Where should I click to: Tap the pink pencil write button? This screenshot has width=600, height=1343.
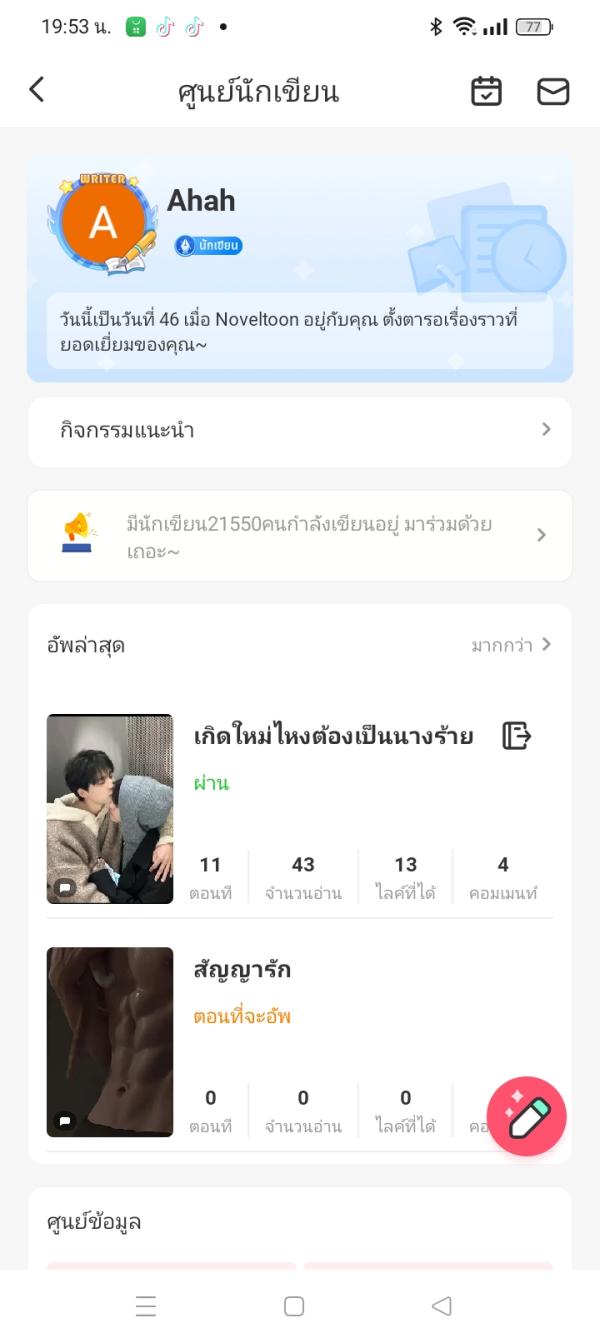(527, 1116)
